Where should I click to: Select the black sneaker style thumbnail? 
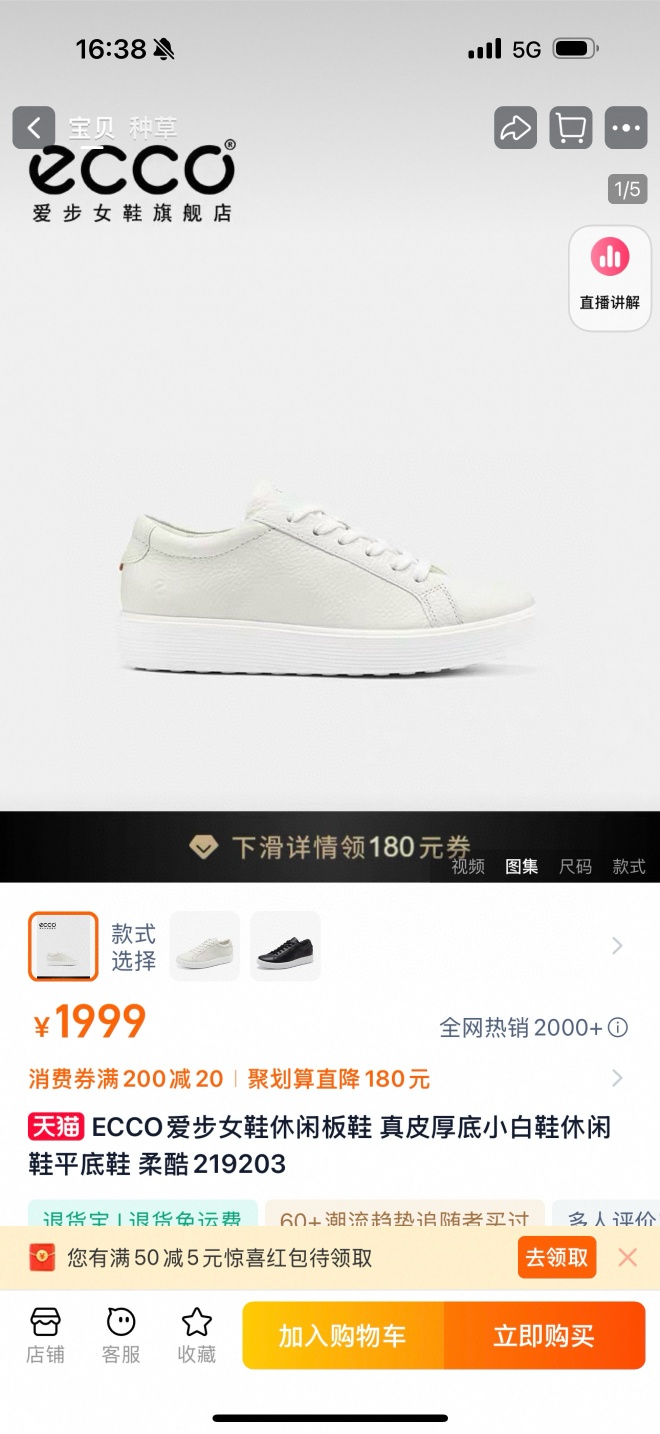(x=285, y=946)
